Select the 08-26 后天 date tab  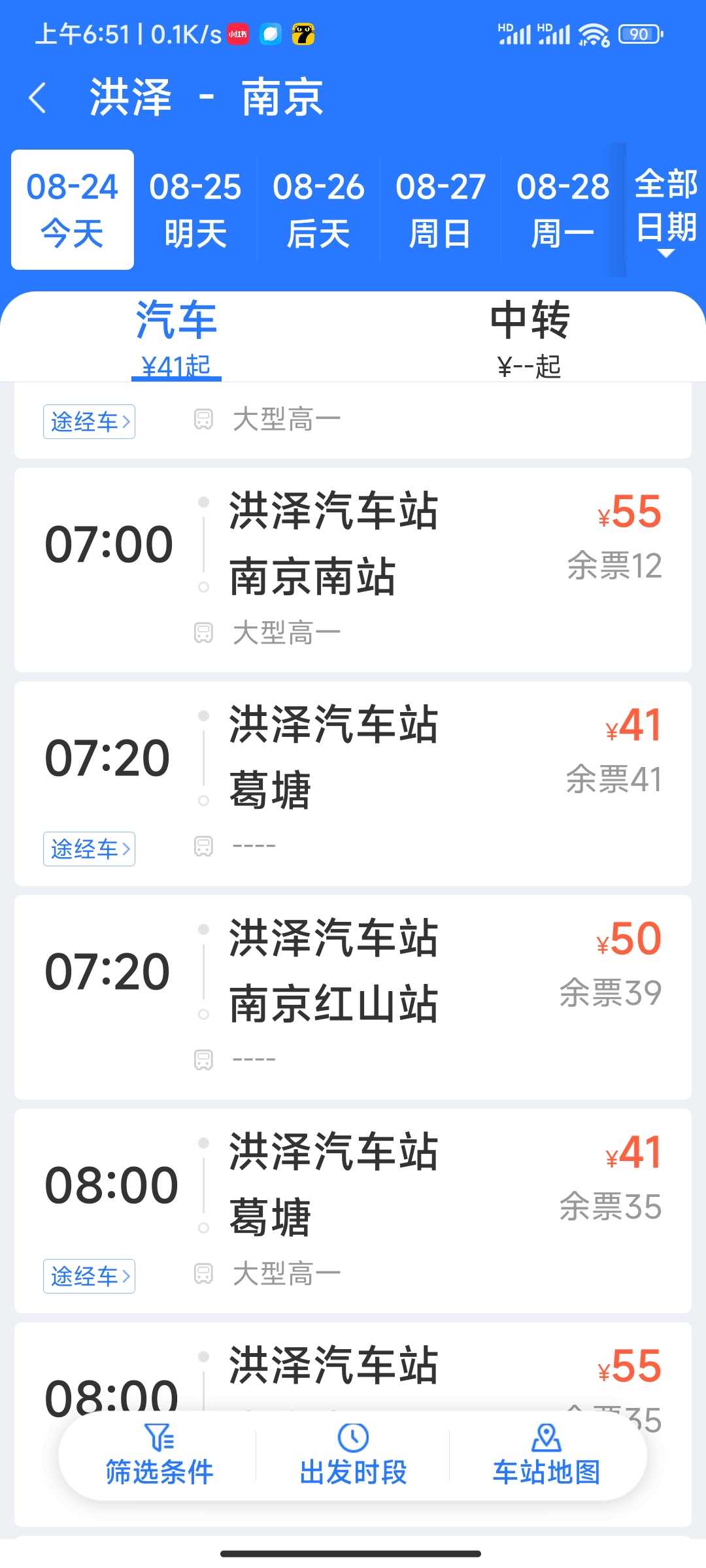click(x=318, y=210)
